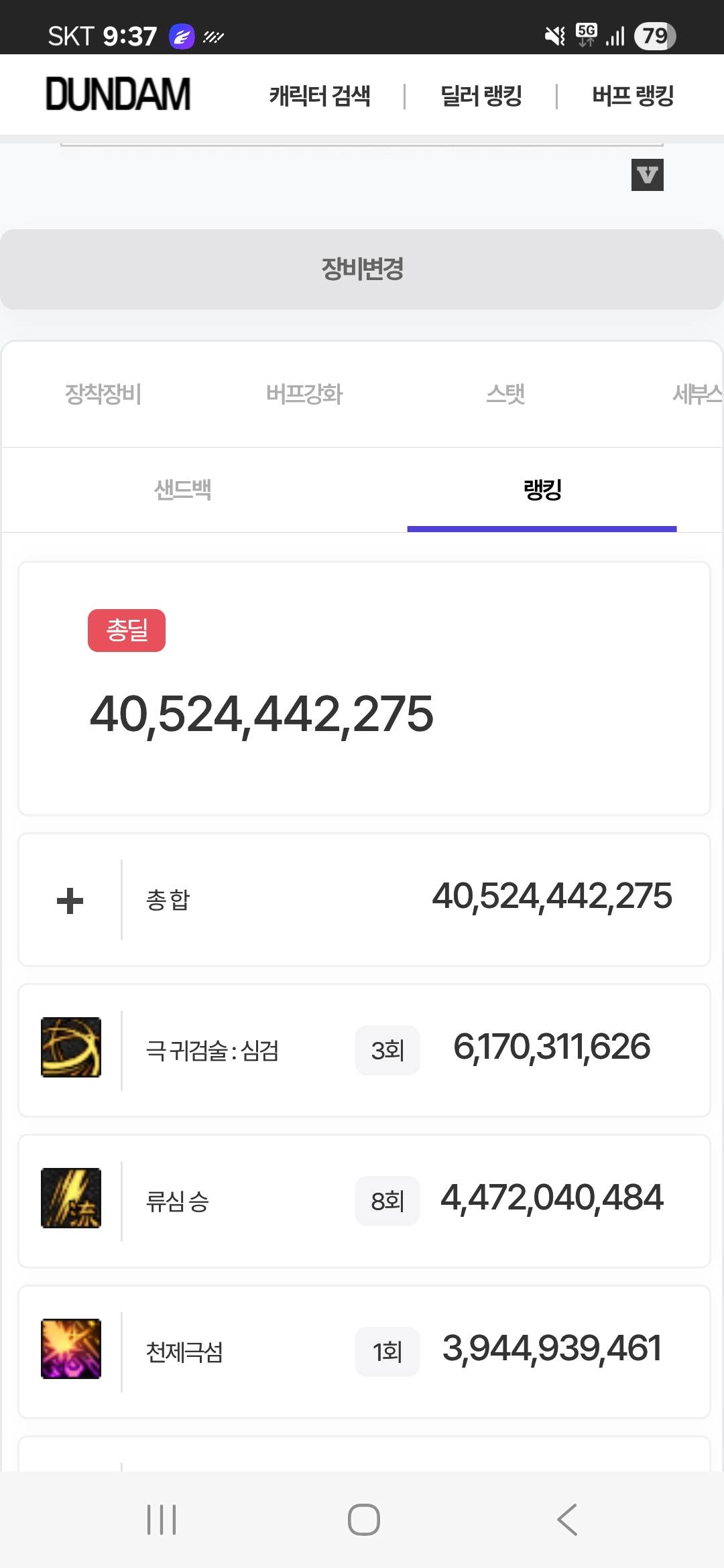Switch to the 버프강화 tab

304,394
